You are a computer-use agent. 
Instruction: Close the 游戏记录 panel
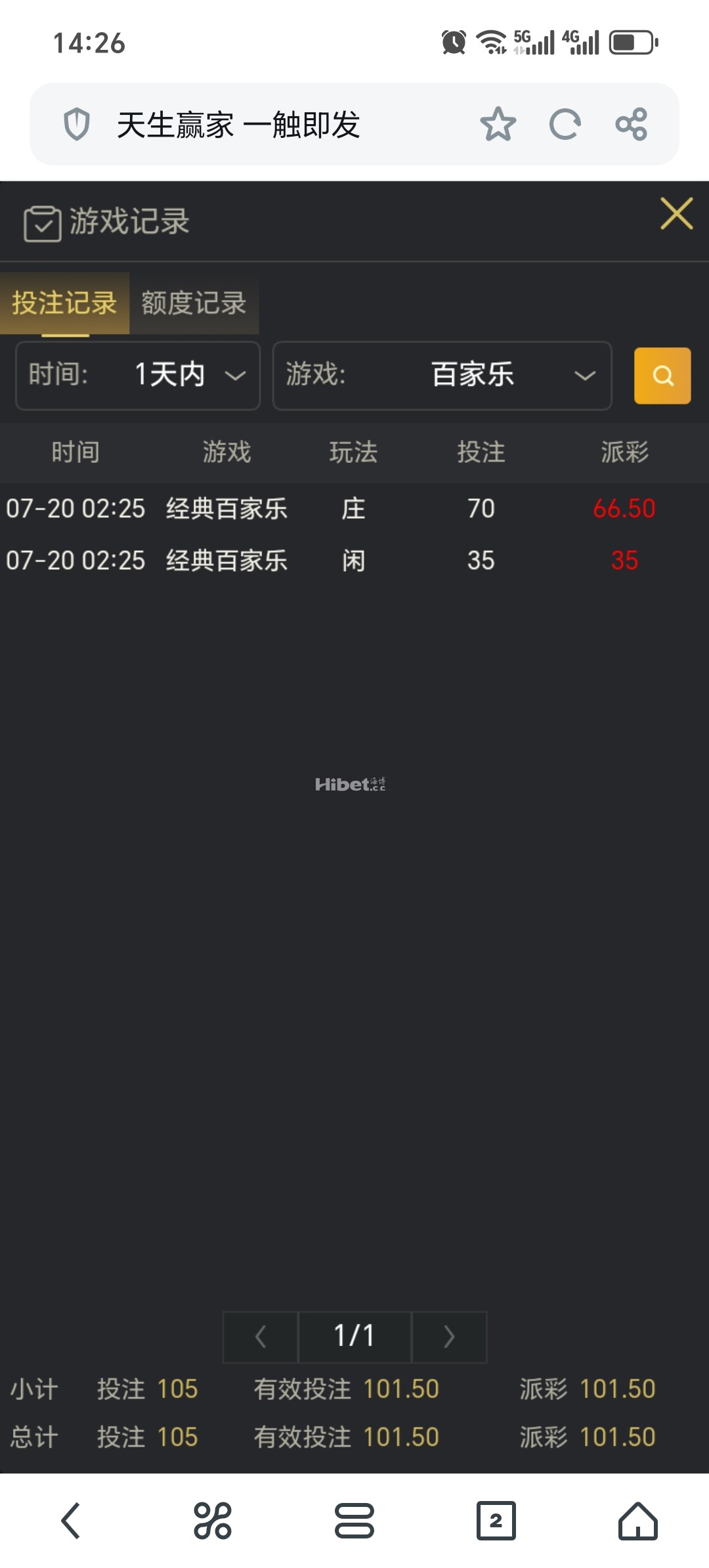coord(676,213)
